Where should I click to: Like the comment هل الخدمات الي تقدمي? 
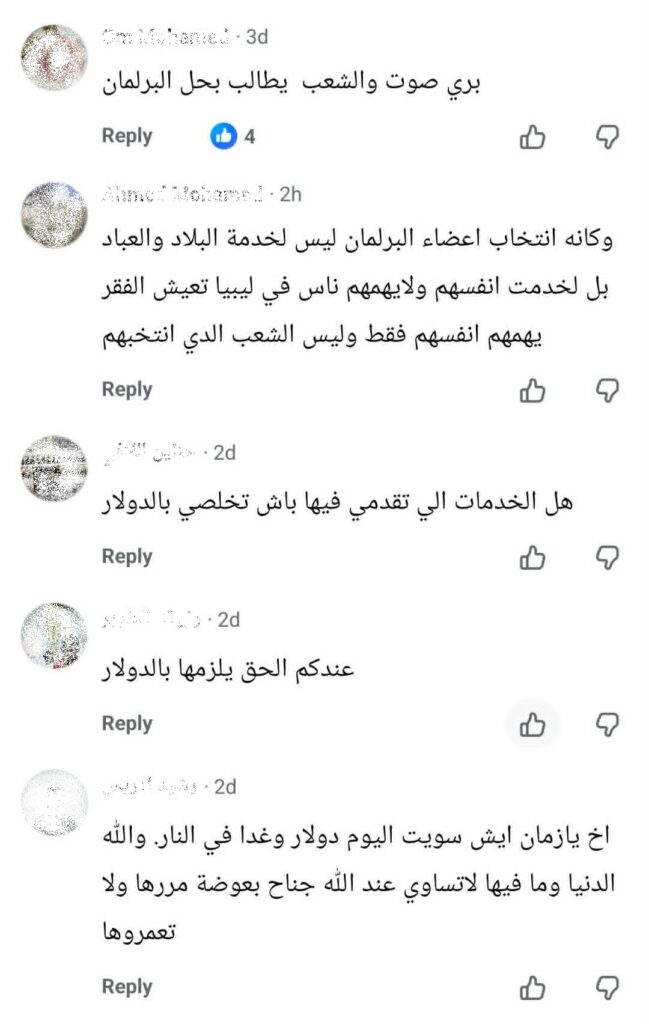(532, 557)
